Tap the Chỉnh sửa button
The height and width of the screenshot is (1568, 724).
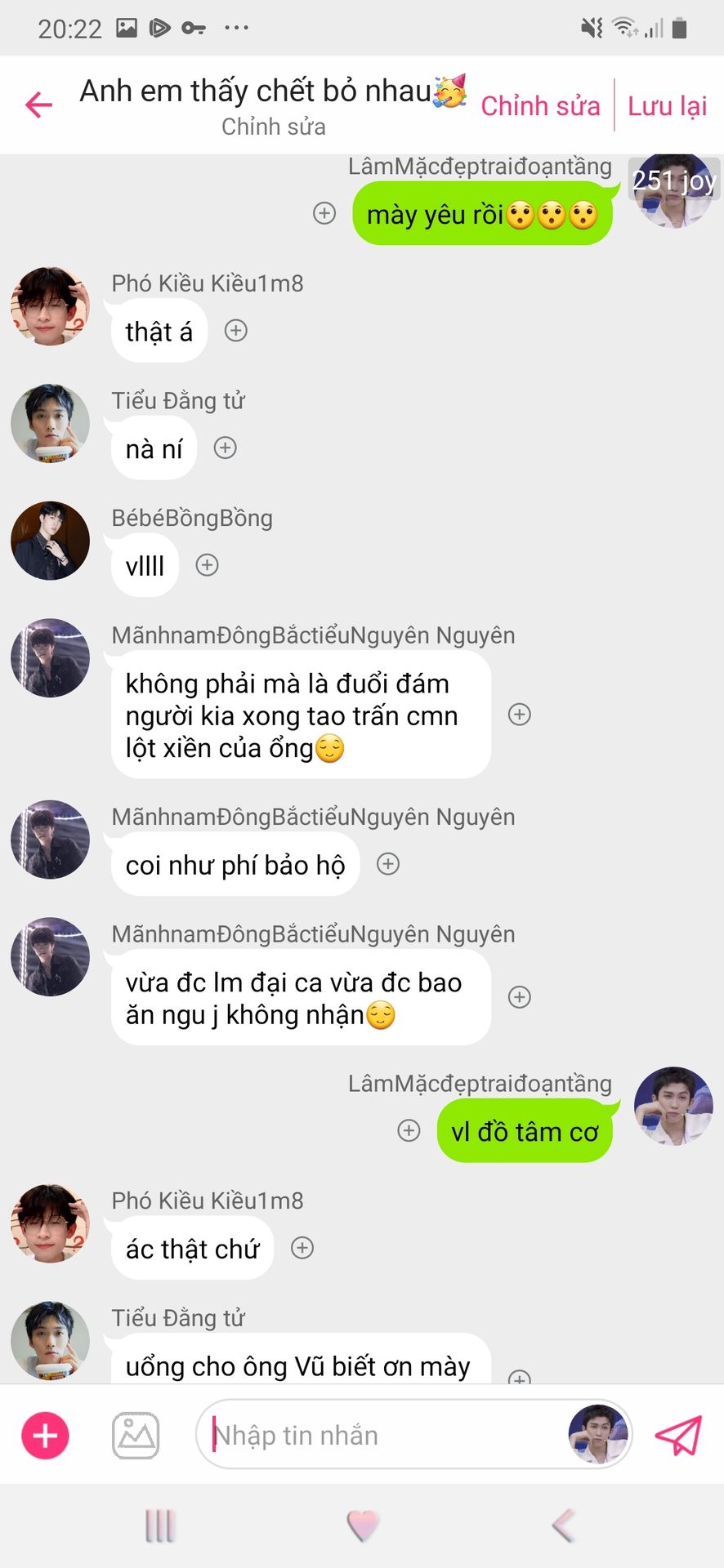pyautogui.click(x=540, y=106)
